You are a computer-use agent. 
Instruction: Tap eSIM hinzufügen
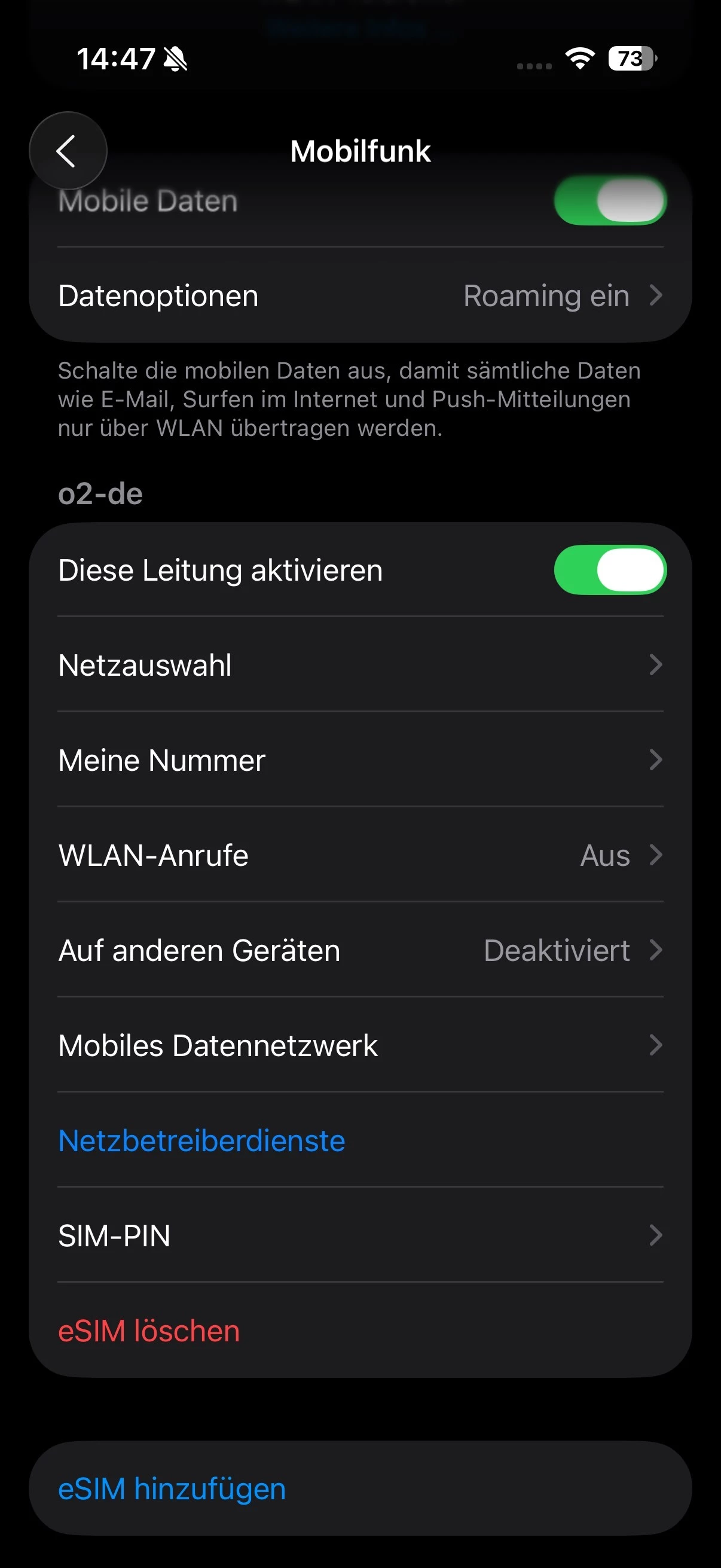pos(172,1488)
